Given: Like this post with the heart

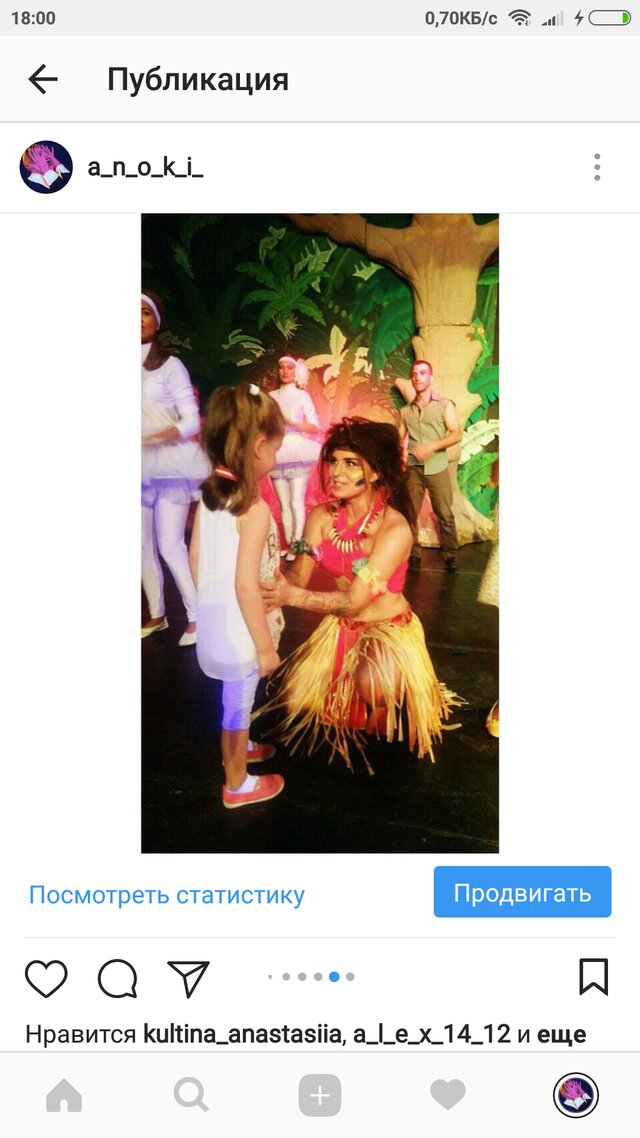Looking at the screenshot, I should (x=46, y=978).
